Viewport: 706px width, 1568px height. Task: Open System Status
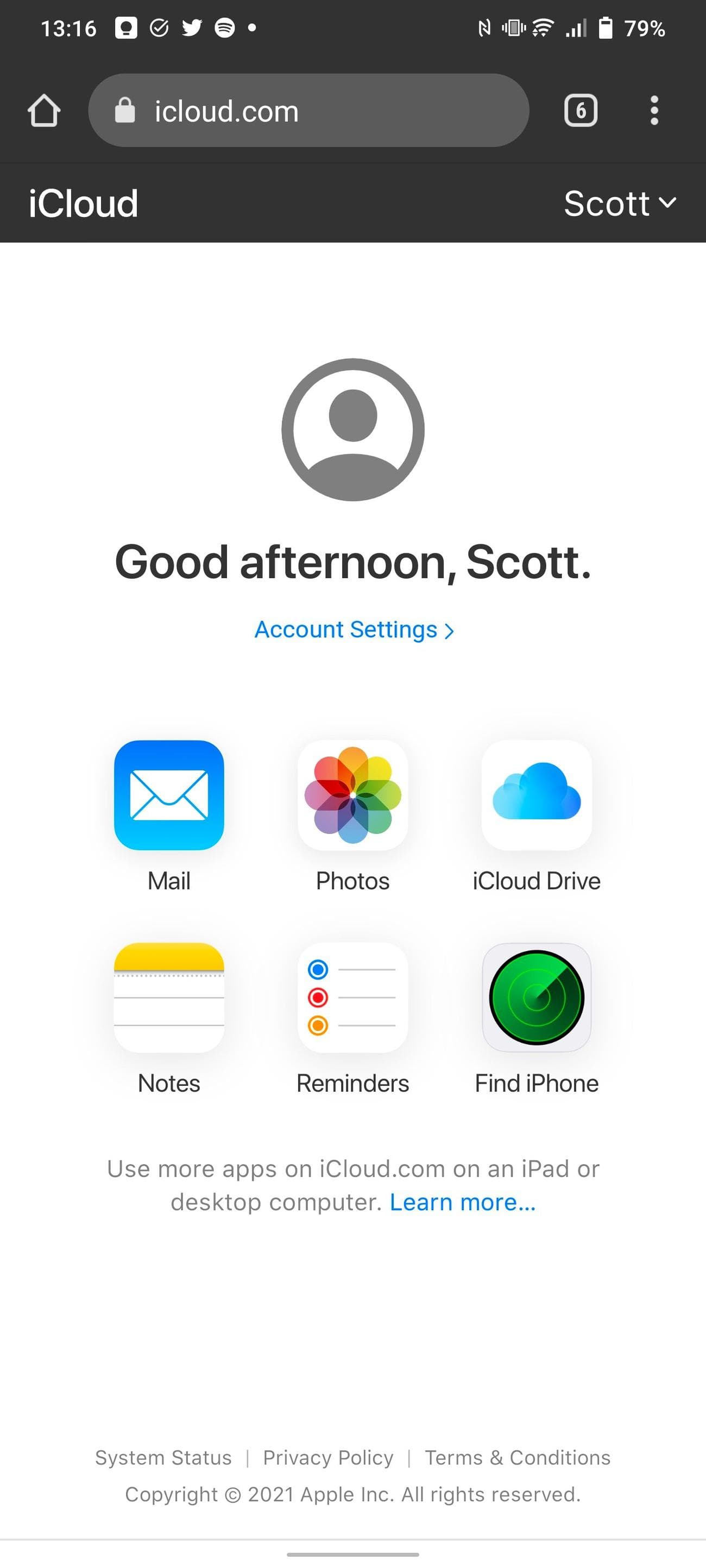162,1457
